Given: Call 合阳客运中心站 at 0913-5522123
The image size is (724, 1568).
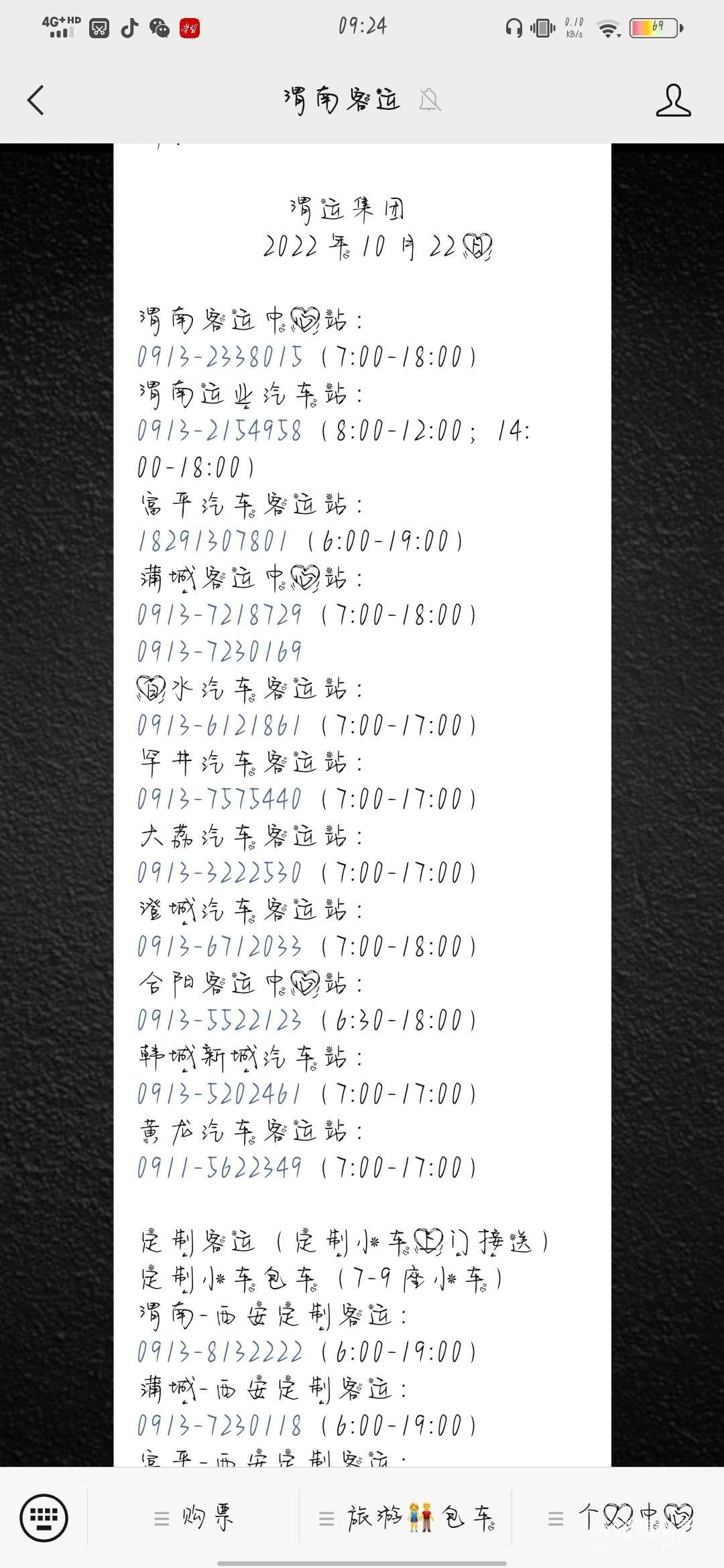Looking at the screenshot, I should tap(220, 1020).
